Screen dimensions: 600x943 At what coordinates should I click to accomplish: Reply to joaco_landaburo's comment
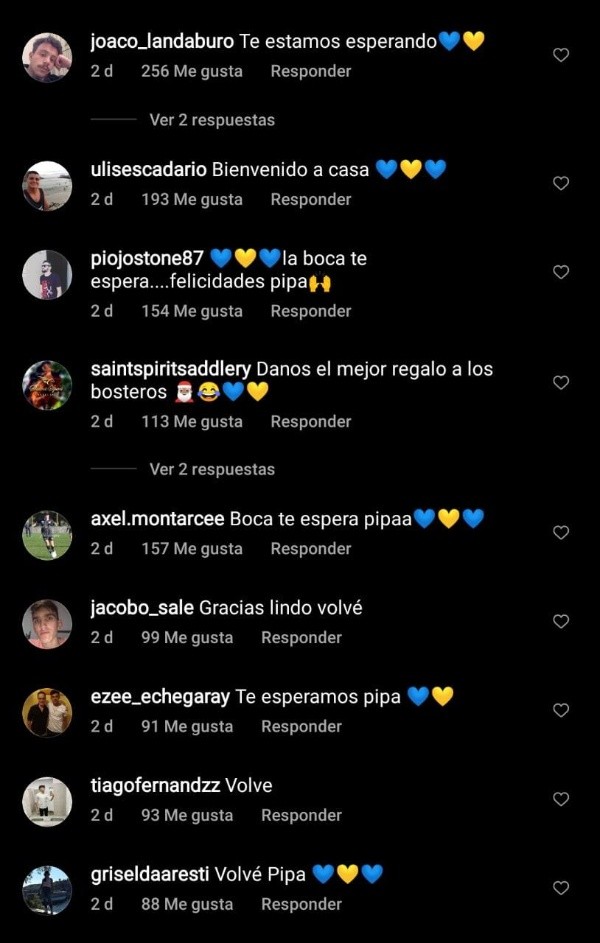[x=310, y=71]
